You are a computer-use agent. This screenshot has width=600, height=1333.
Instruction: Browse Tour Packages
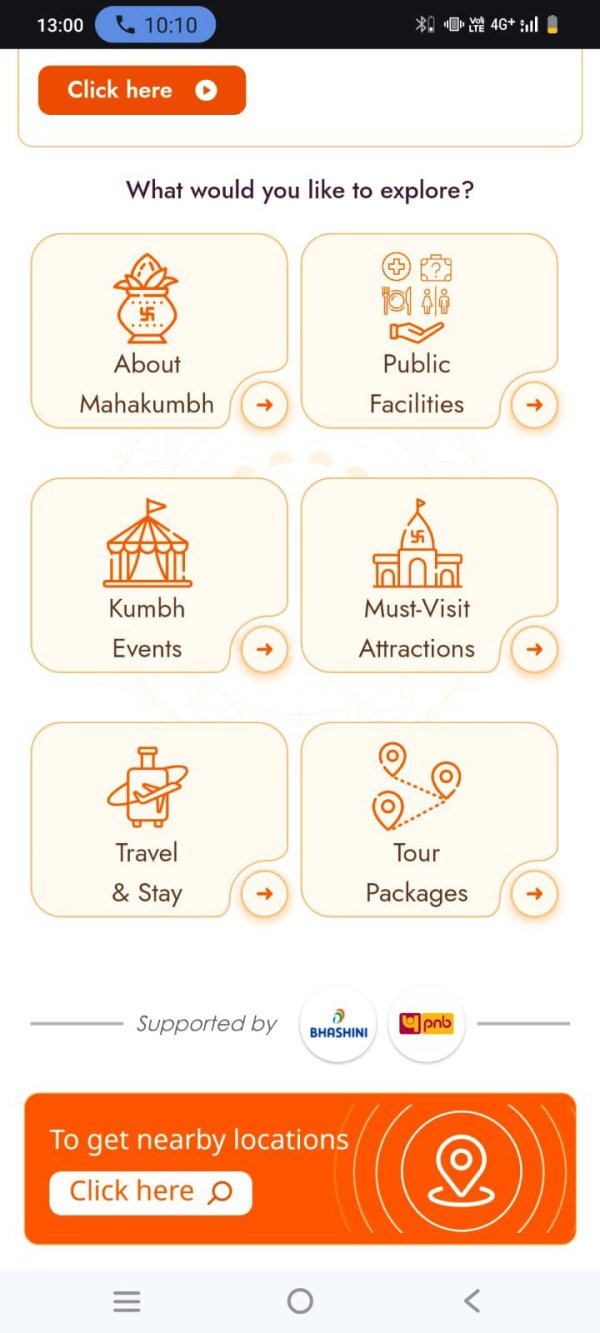pyautogui.click(x=418, y=820)
